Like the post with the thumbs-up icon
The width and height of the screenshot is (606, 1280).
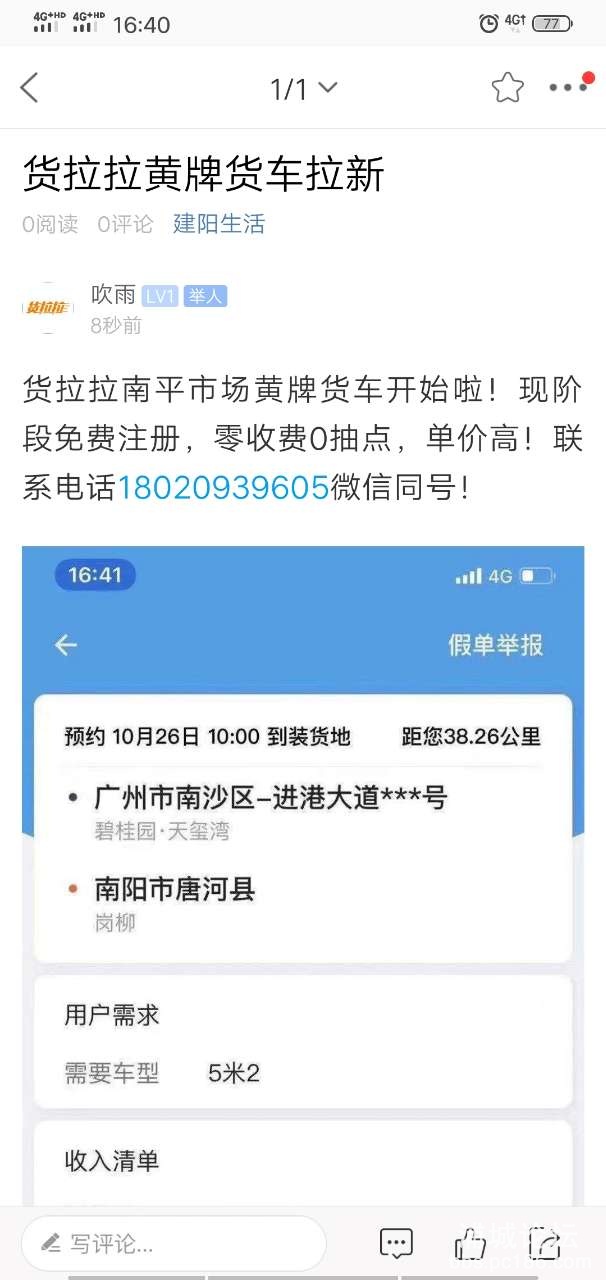[469, 1243]
